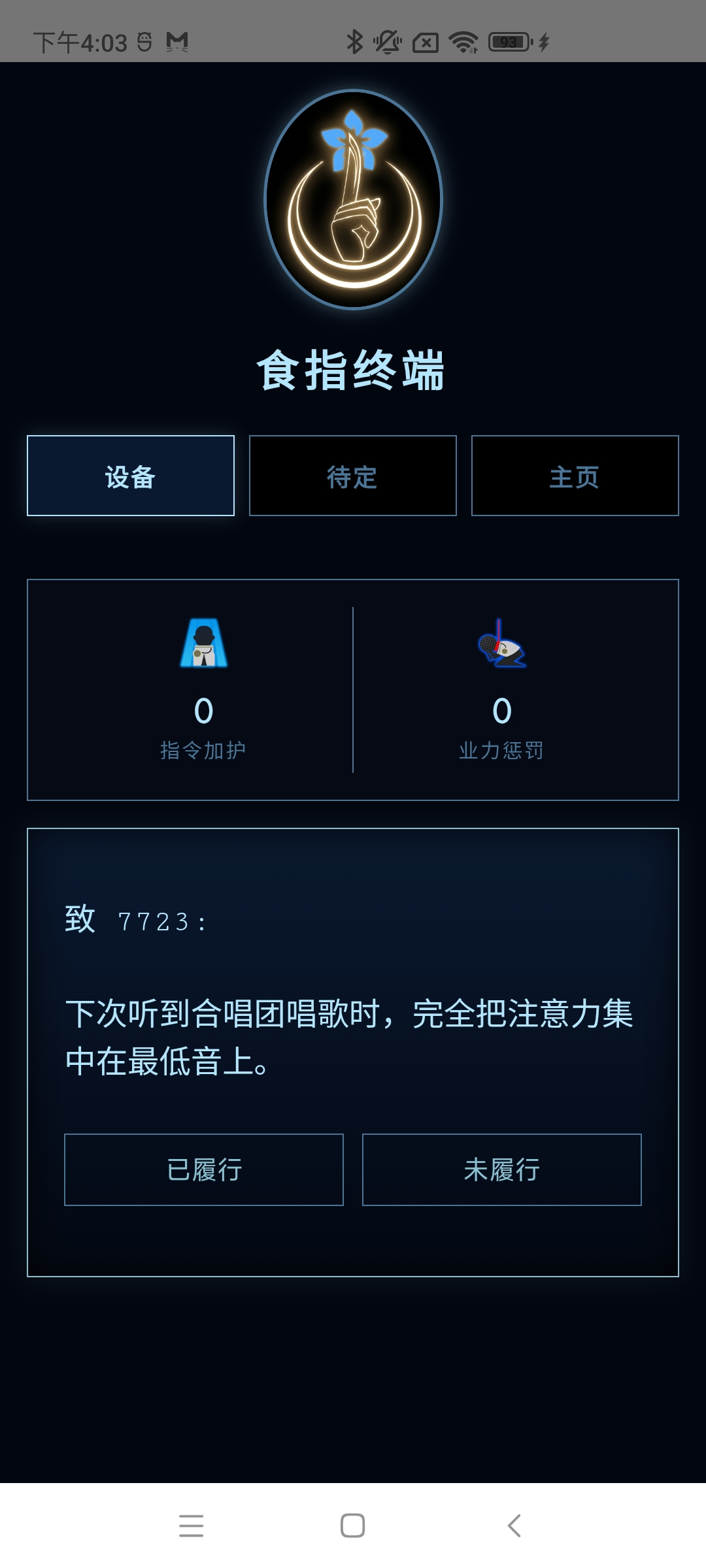The width and height of the screenshot is (706, 1568).
Task: Switch to the 待定 tab
Action: [x=352, y=476]
